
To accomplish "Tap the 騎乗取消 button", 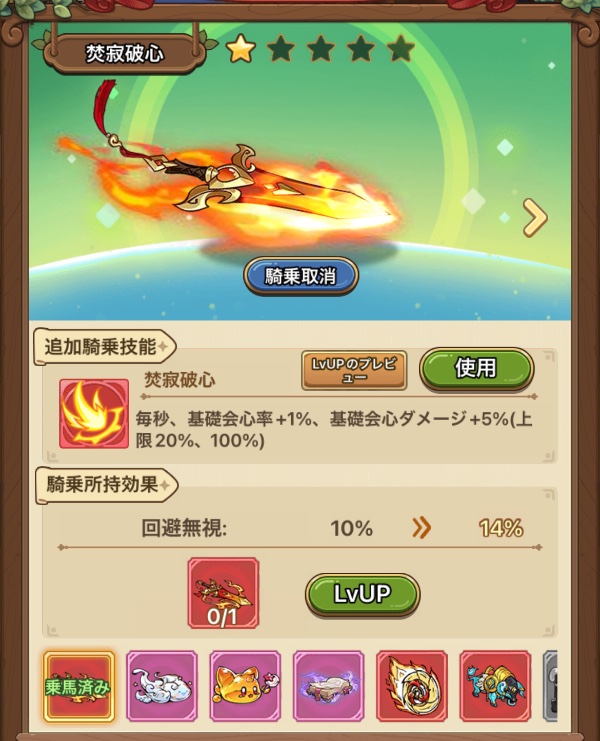I will click(x=301, y=276).
